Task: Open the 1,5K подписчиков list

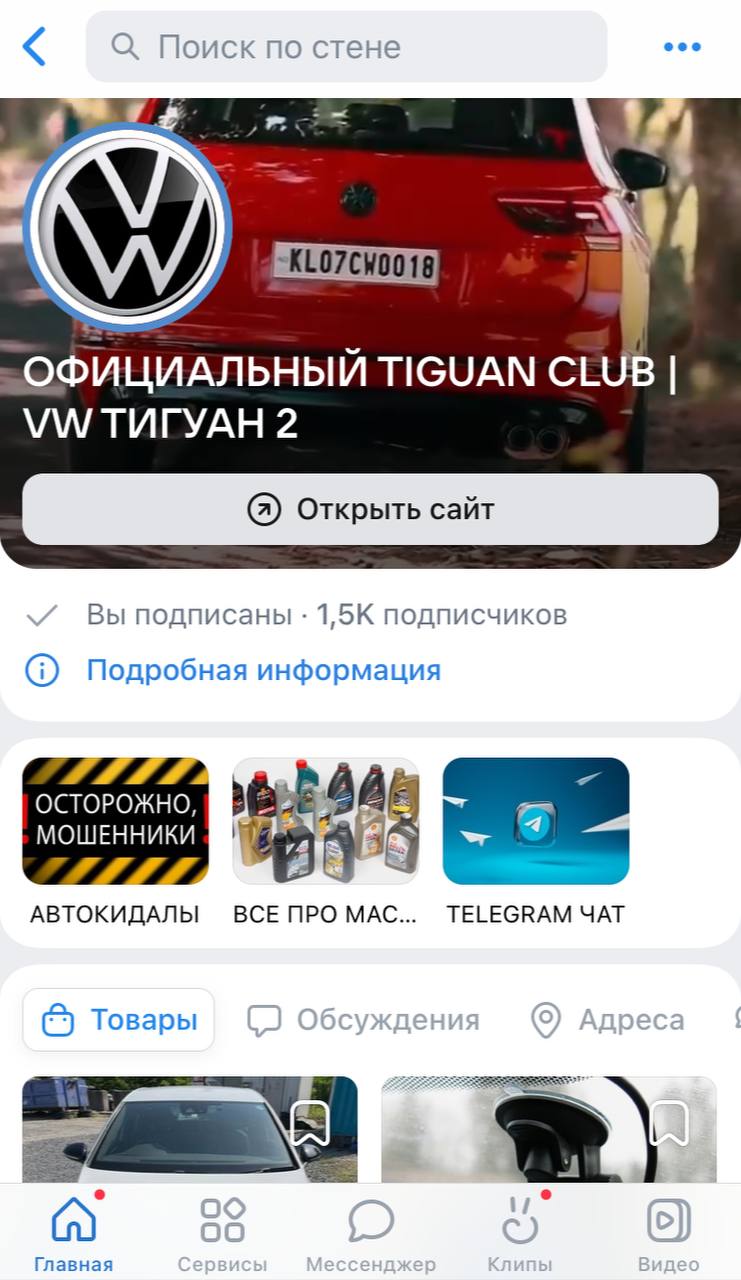Action: pos(441,614)
